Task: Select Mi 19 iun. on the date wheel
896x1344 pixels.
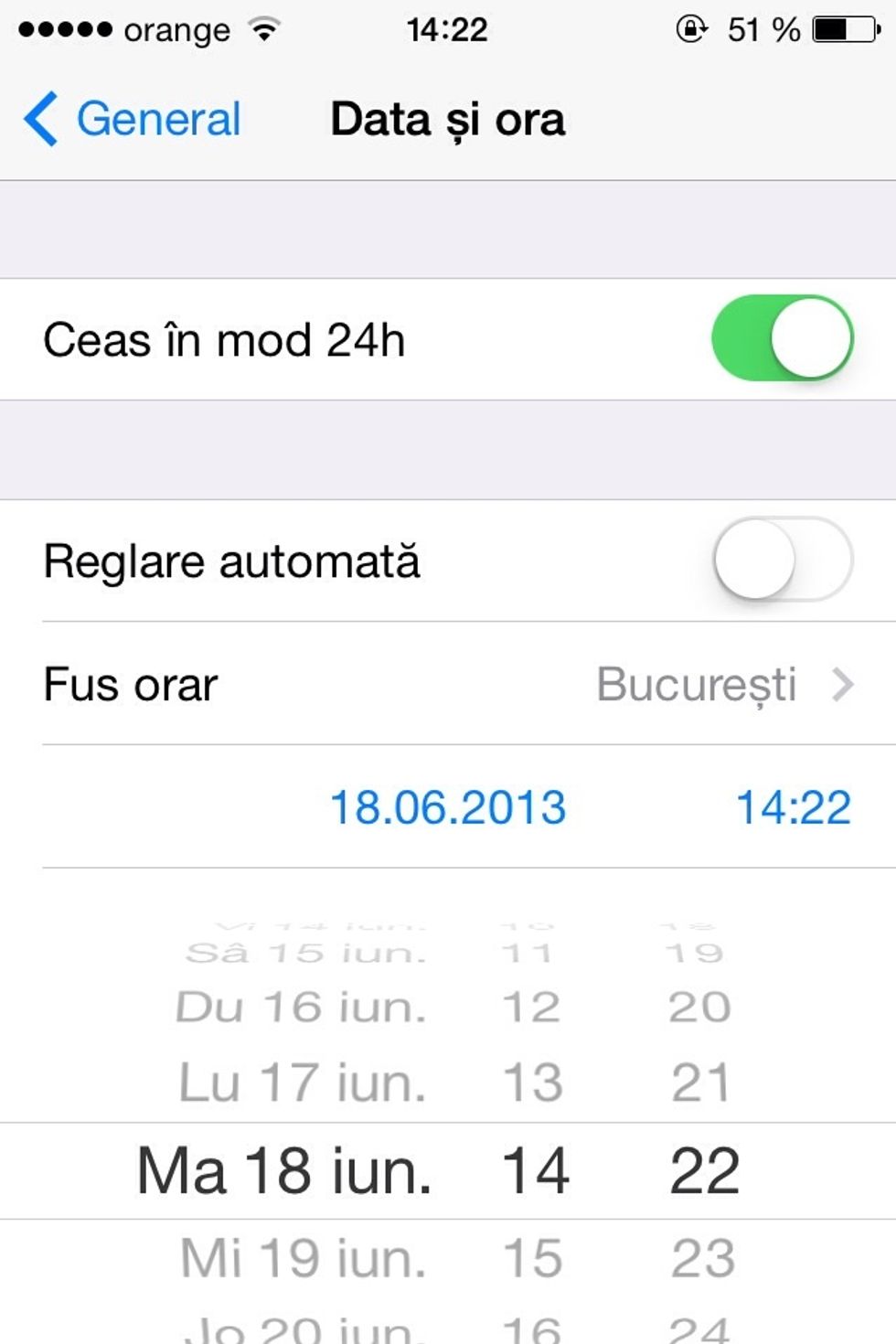Action: coord(302,1258)
